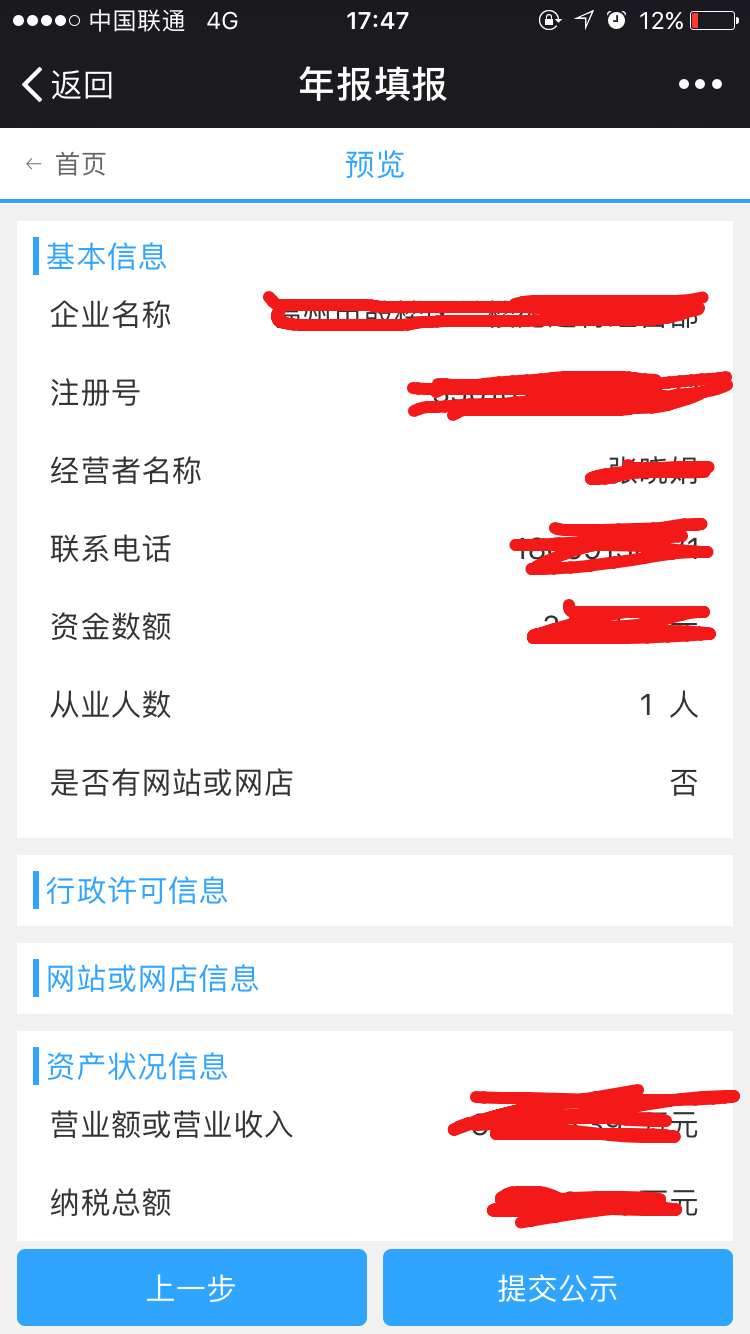Tap the 返回 back button
The image size is (750, 1334).
point(67,85)
